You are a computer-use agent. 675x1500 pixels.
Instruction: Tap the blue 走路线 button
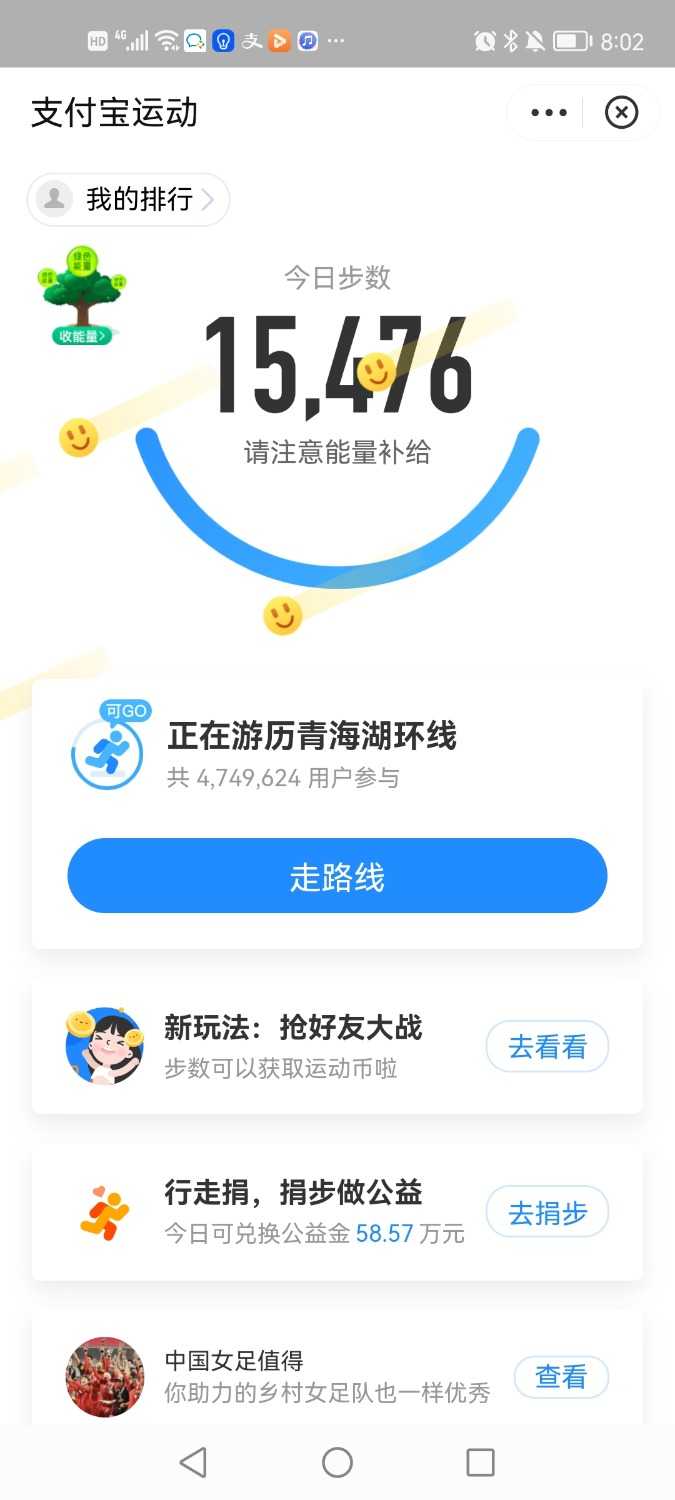coord(337,876)
